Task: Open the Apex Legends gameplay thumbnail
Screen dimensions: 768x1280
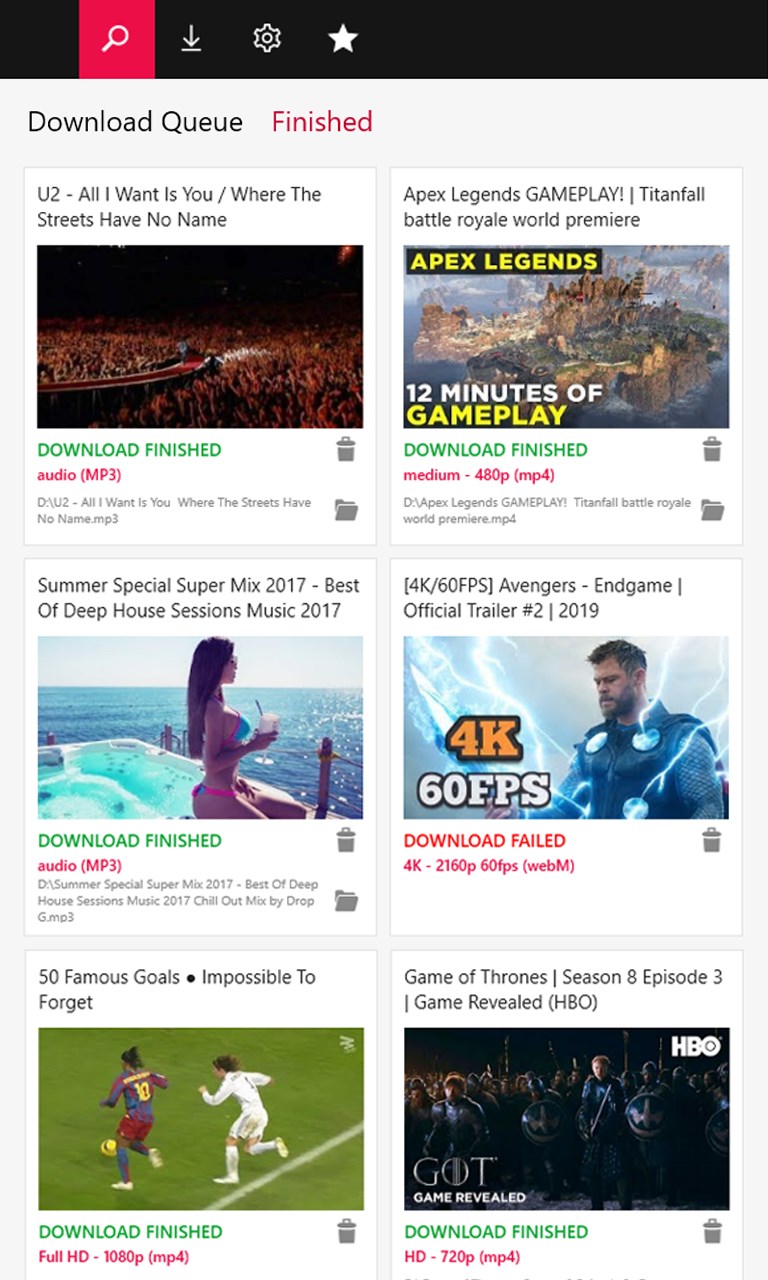Action: click(566, 337)
